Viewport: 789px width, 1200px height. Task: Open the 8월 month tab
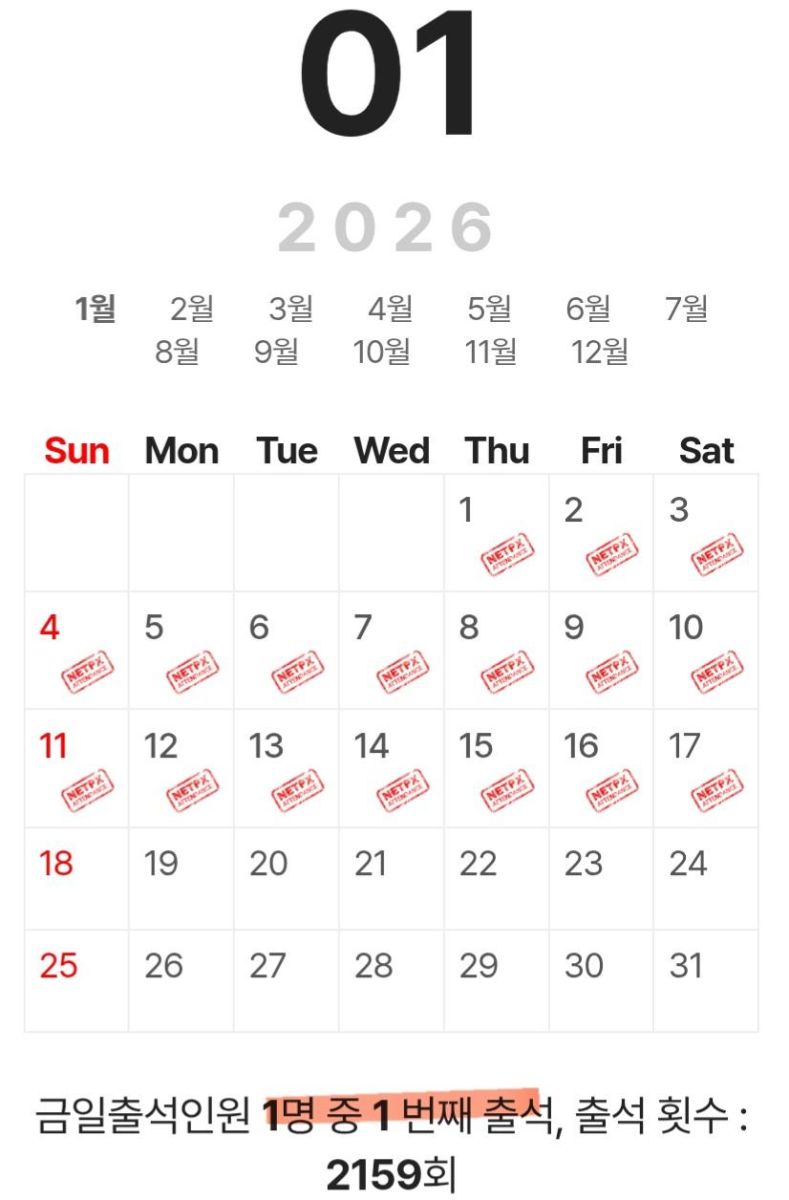177,351
